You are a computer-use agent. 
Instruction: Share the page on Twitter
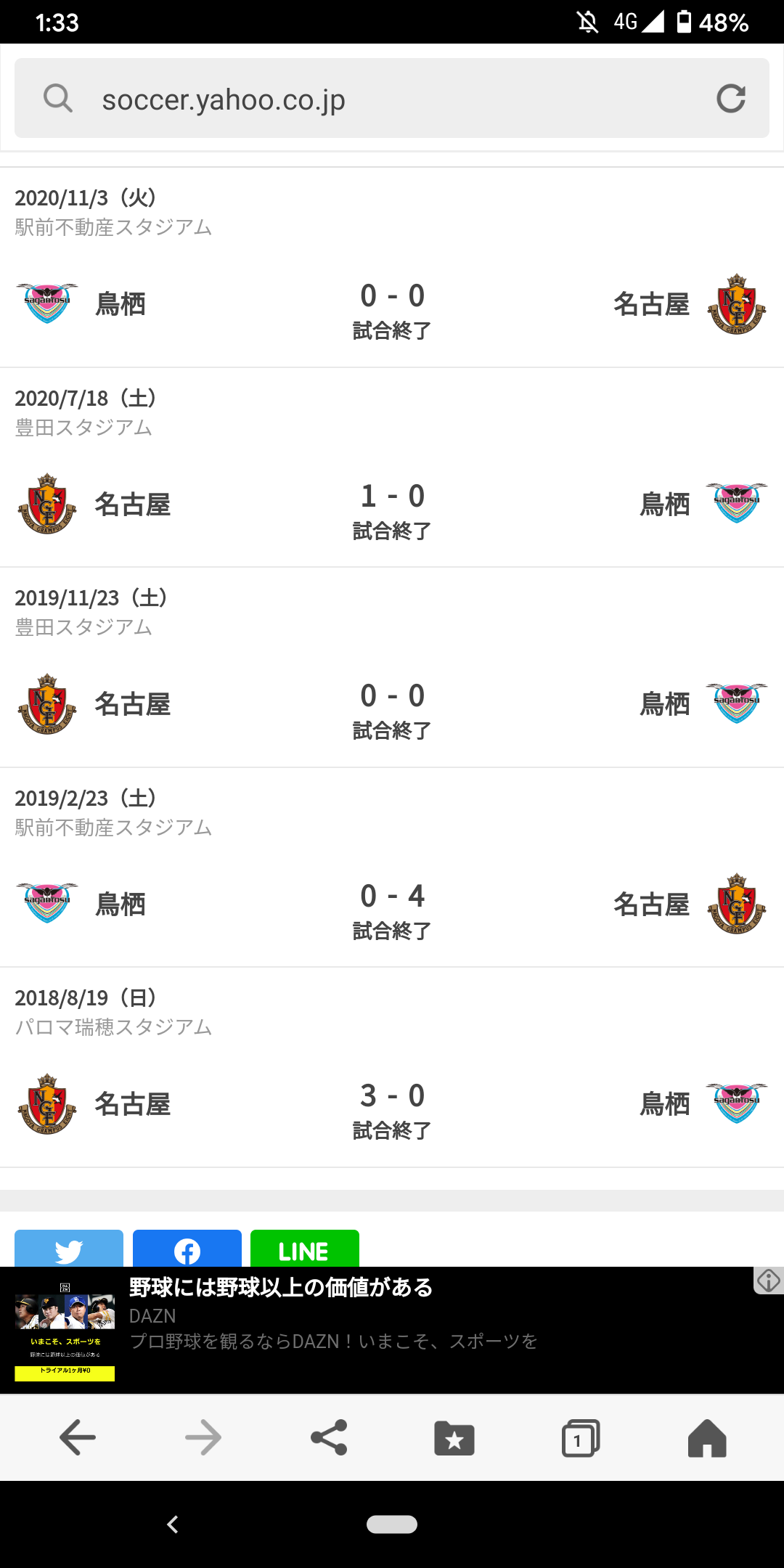pyautogui.click(x=69, y=1249)
